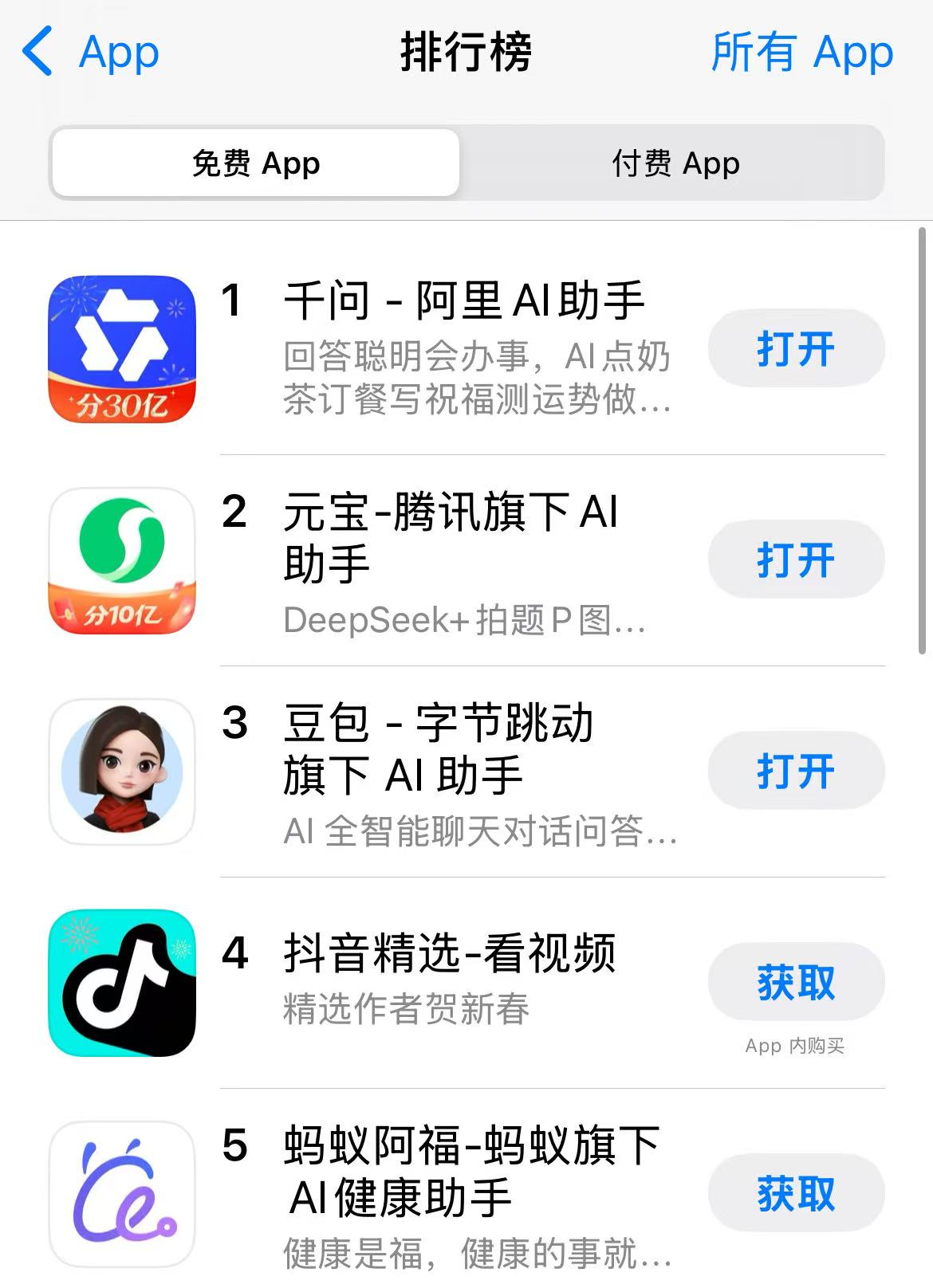Open the 蚂蚁阿福 AI健康助手 app page
933x1288 pixels.
point(472,1172)
